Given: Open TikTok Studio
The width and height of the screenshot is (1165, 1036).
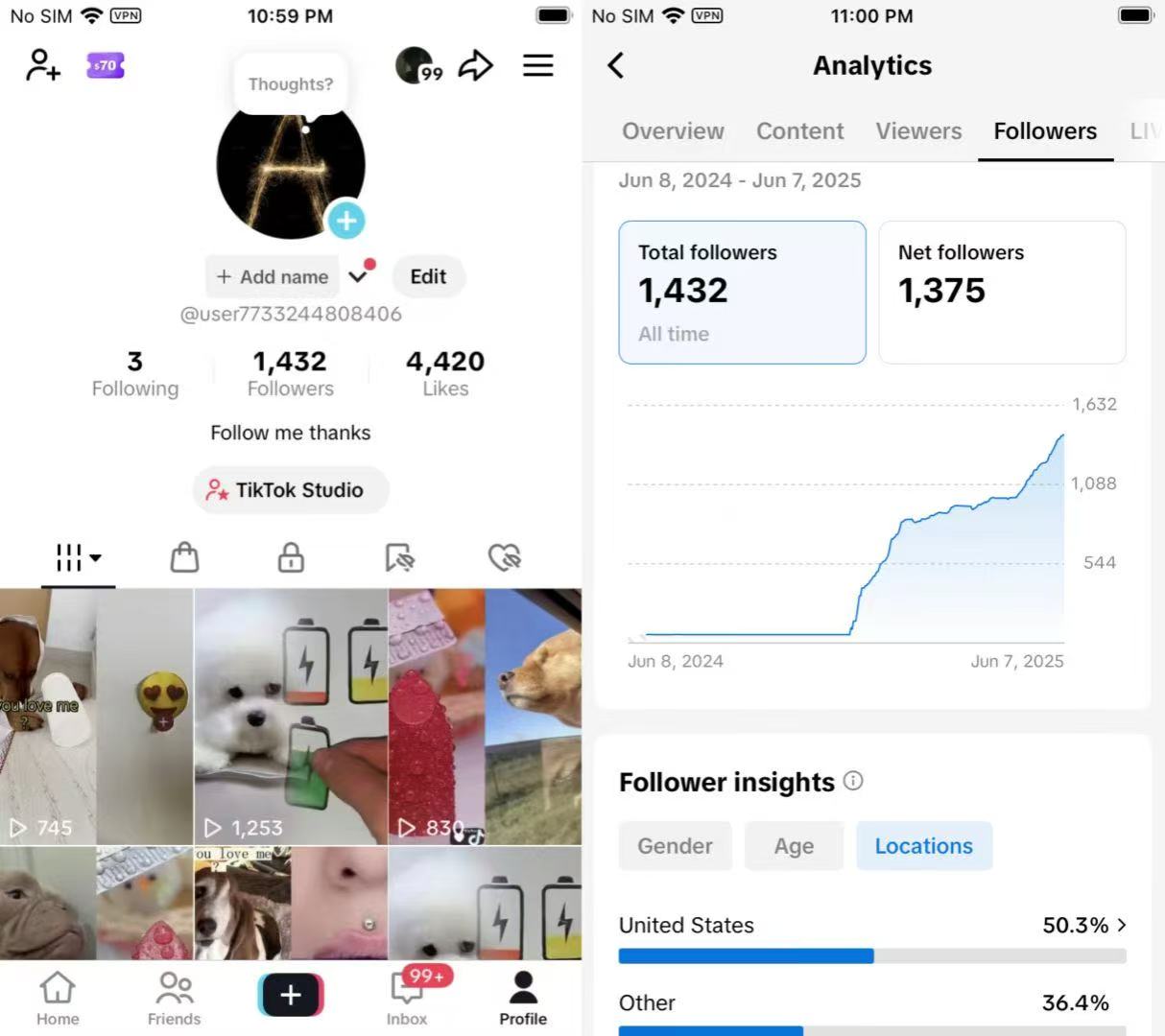Looking at the screenshot, I should (x=291, y=490).
